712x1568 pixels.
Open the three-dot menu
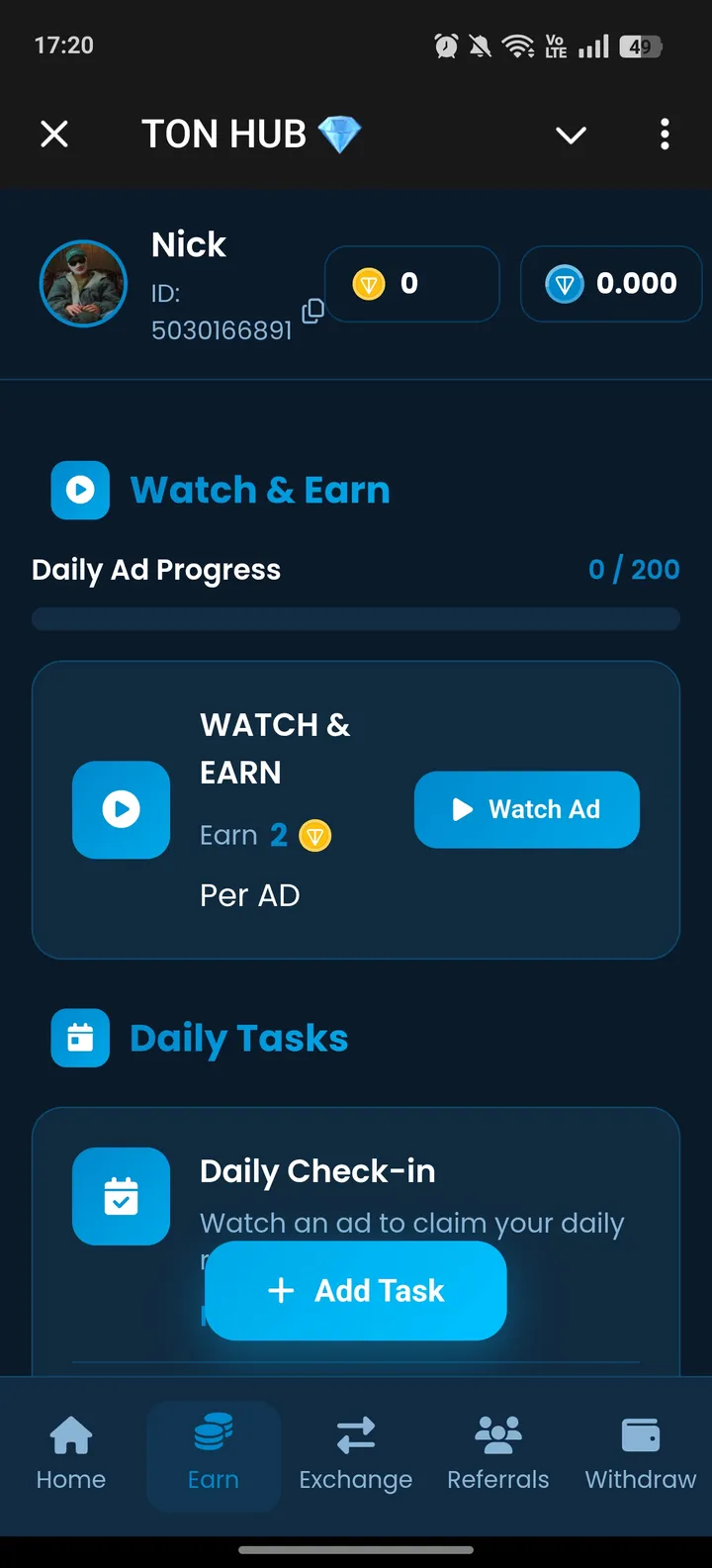pos(664,135)
